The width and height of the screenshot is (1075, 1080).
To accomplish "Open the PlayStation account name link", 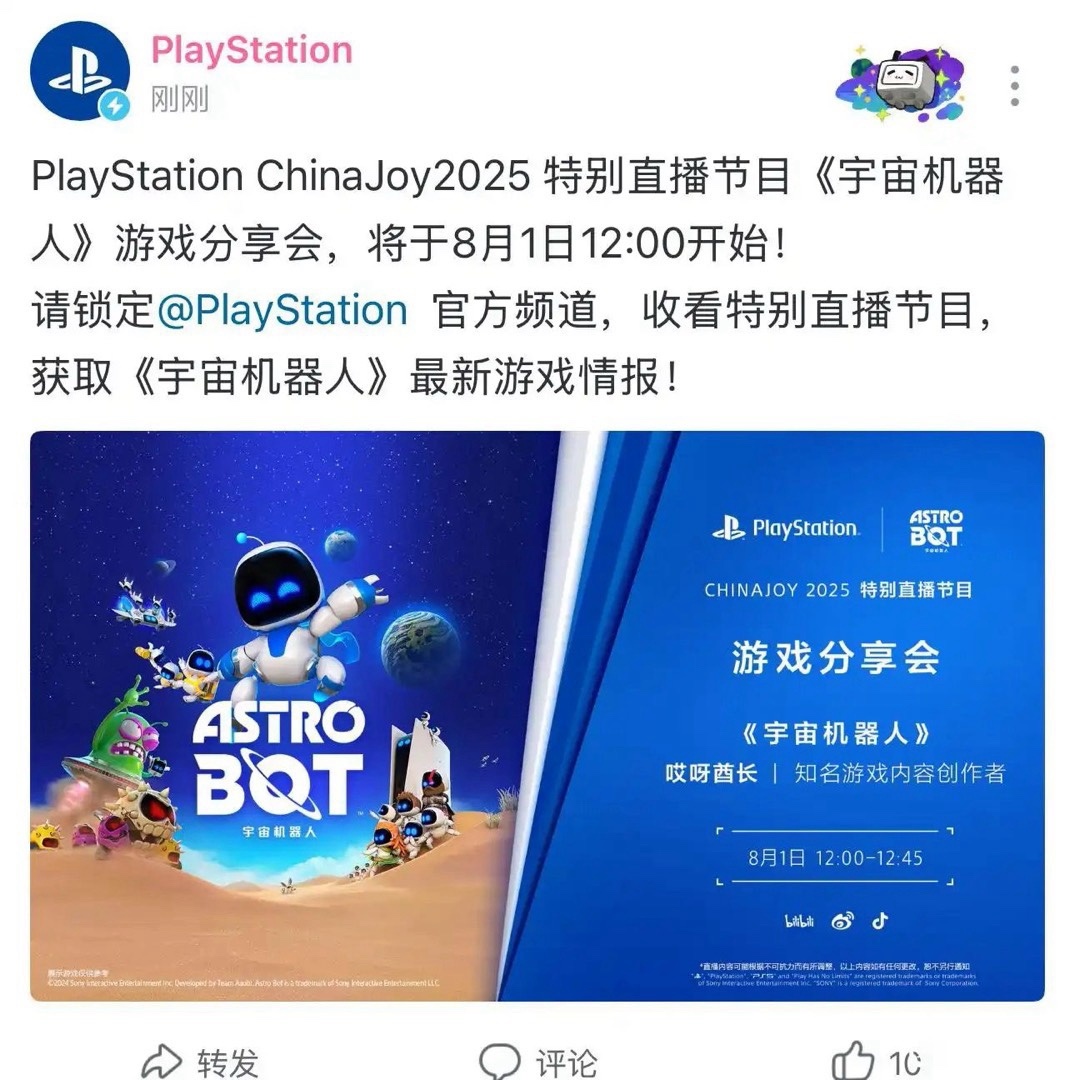I will 251,51.
